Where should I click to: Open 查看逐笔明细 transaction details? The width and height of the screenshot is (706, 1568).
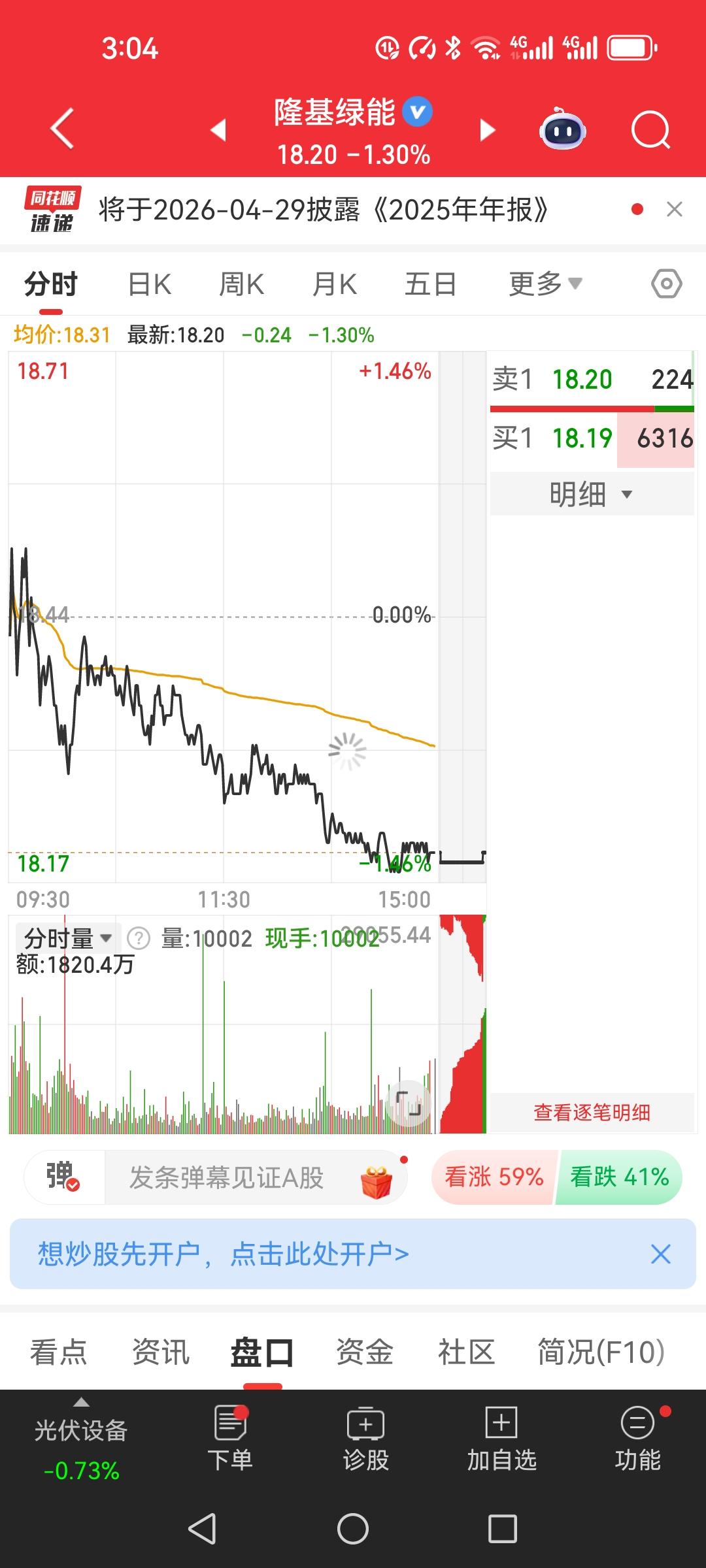[x=592, y=1113]
